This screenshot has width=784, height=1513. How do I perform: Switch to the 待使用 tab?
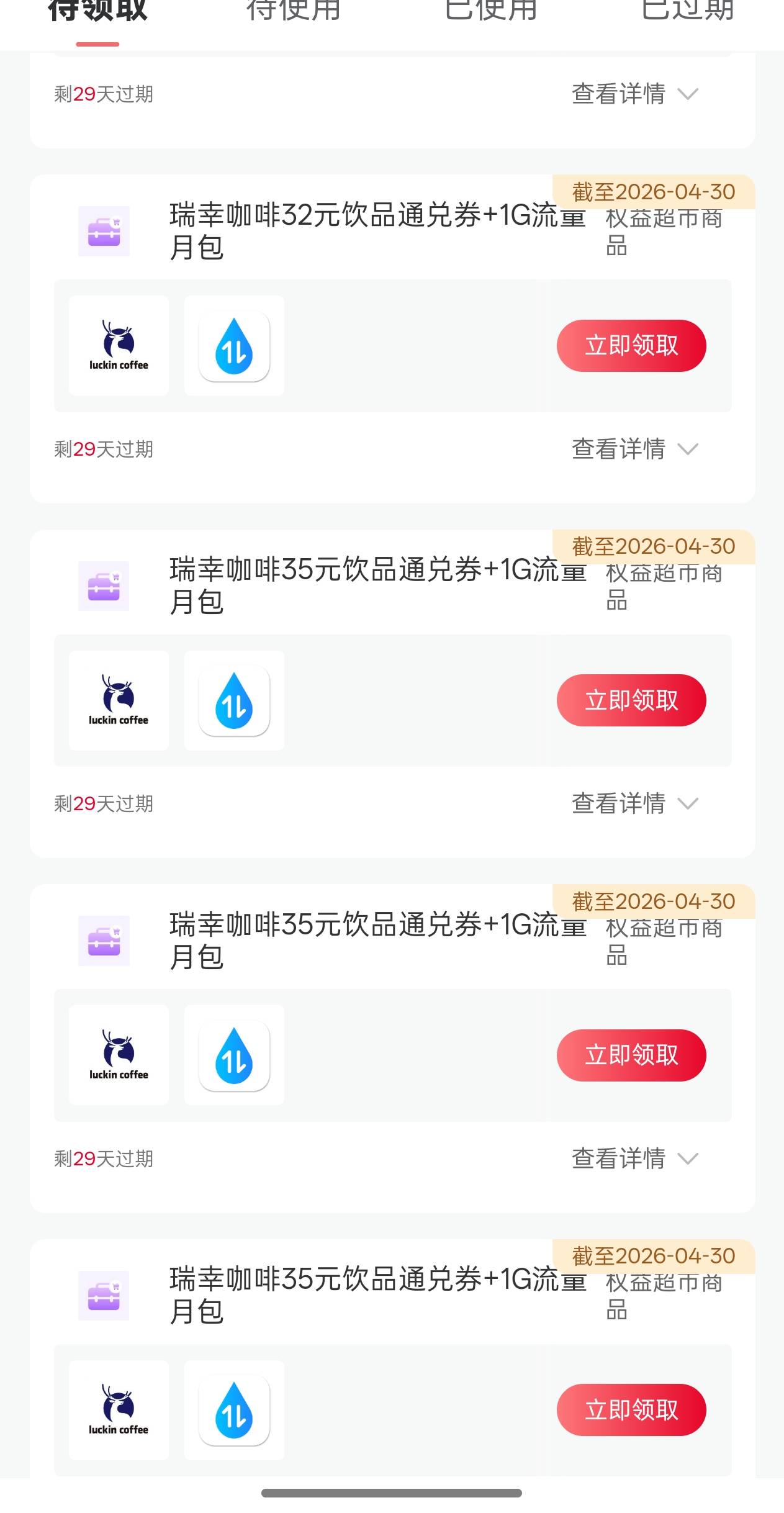[294, 11]
